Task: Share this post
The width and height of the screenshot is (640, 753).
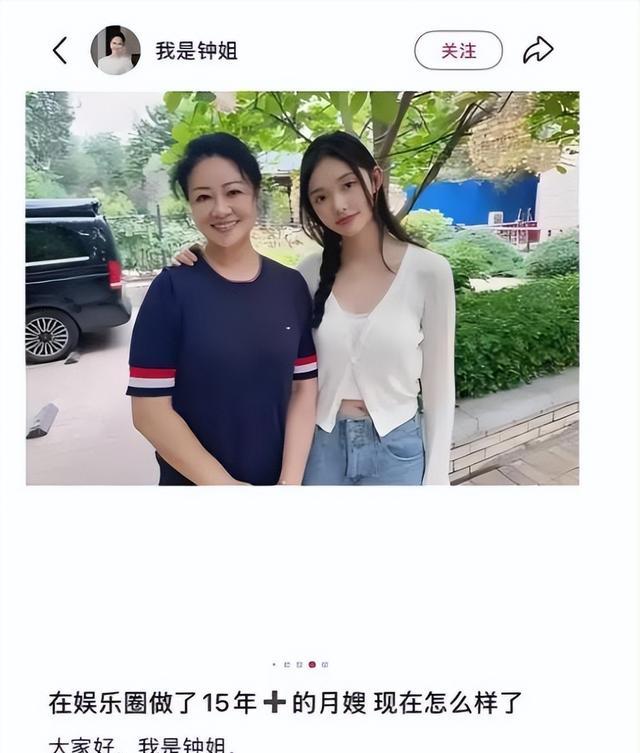Action: [538, 50]
